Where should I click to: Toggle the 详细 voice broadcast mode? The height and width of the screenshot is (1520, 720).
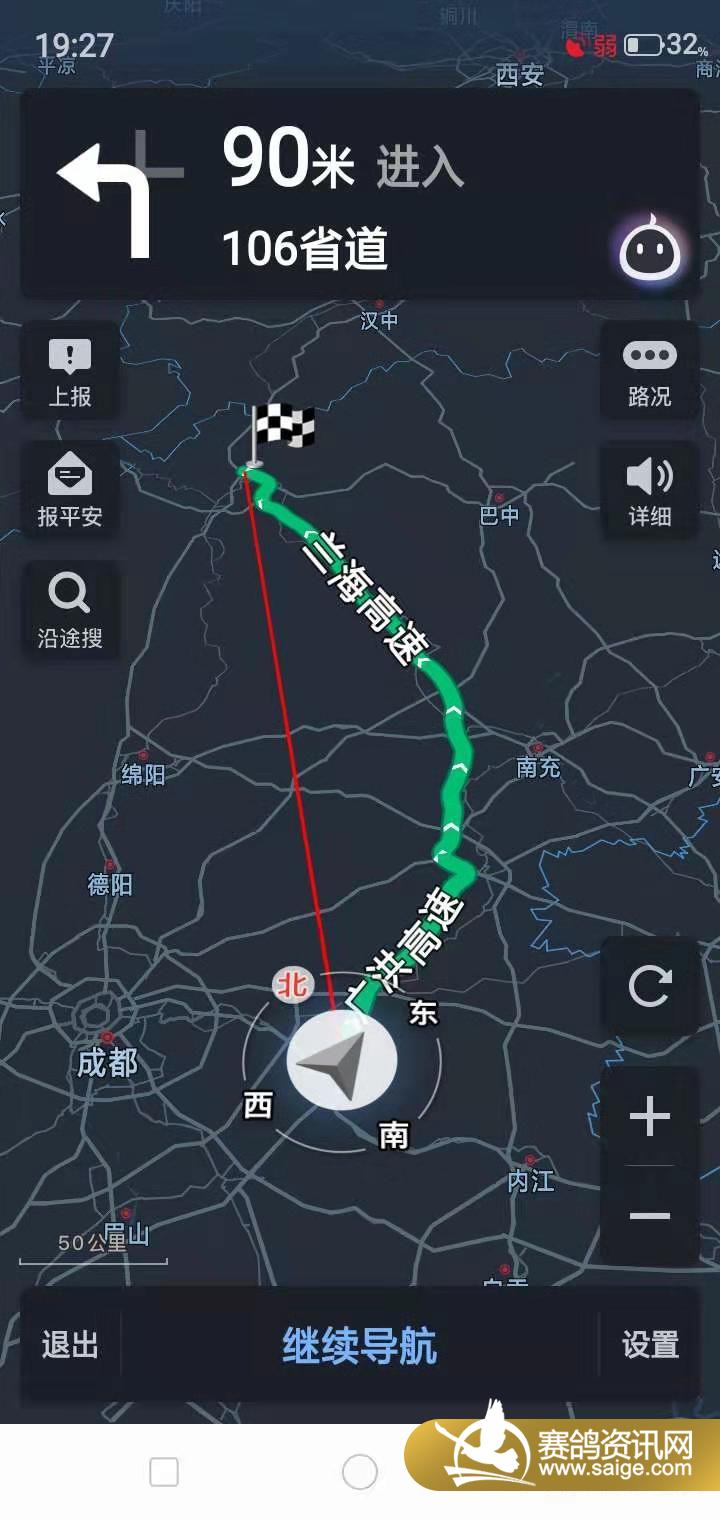pos(649,491)
